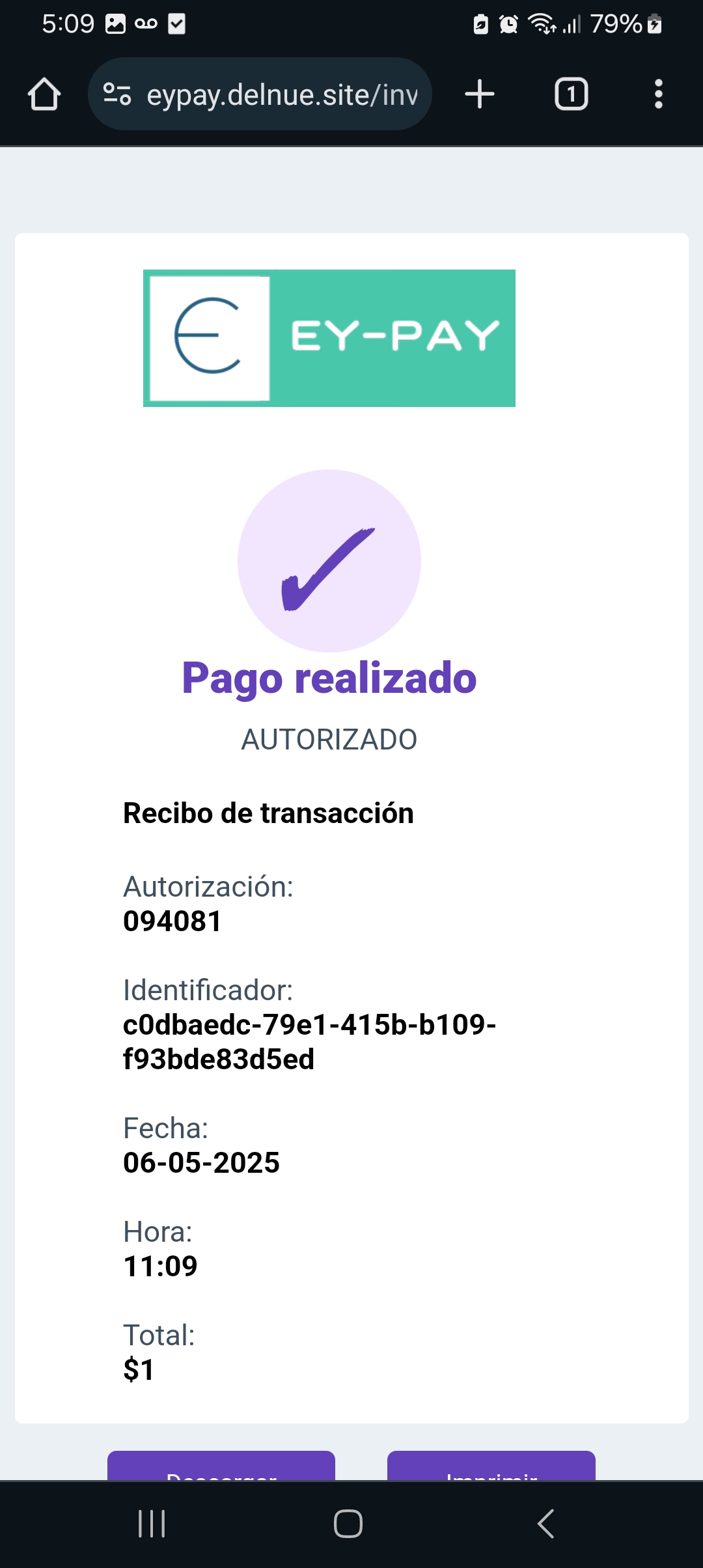Show the open tabs switcher
Image resolution: width=703 pixels, height=1568 pixels.
click(x=572, y=94)
